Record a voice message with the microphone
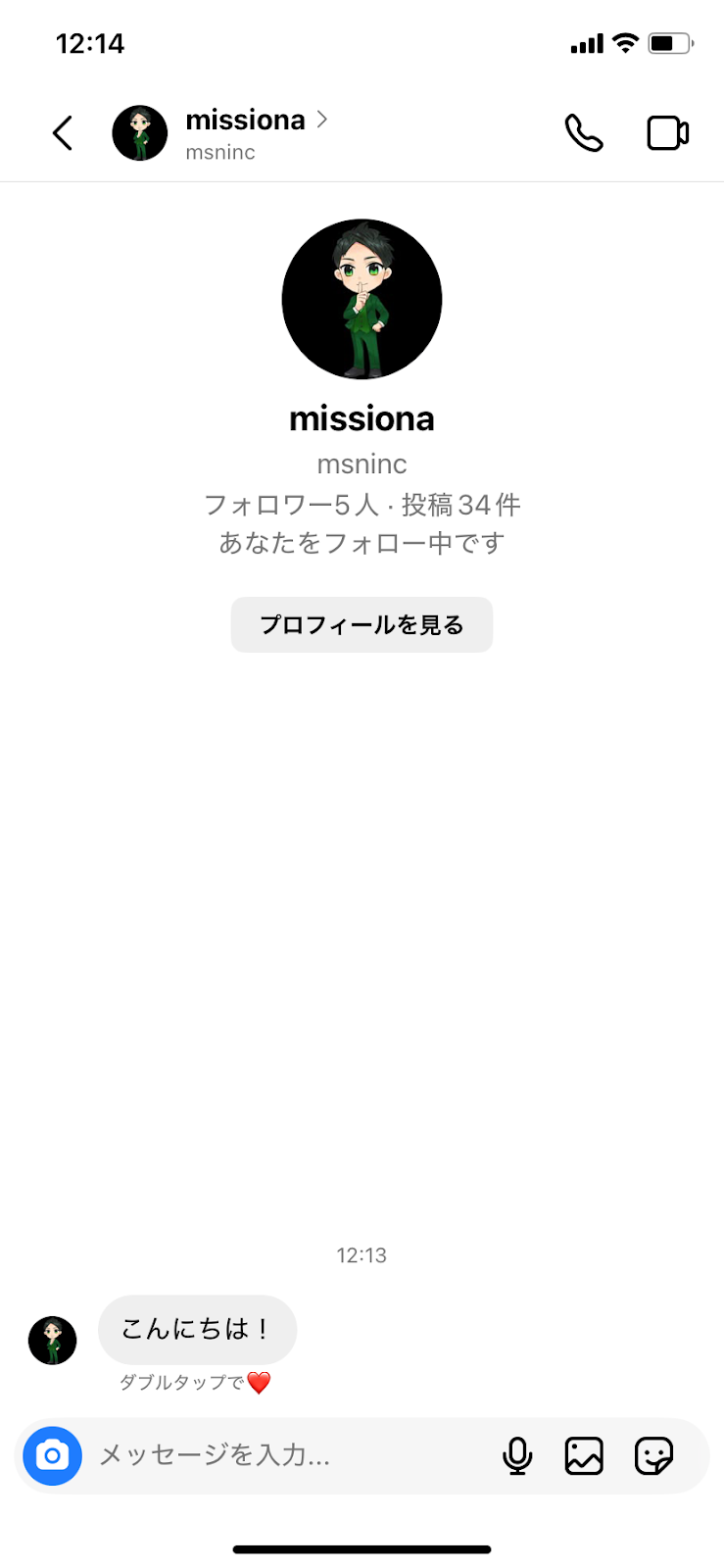Screen dimensions: 724x1568 point(517,1455)
